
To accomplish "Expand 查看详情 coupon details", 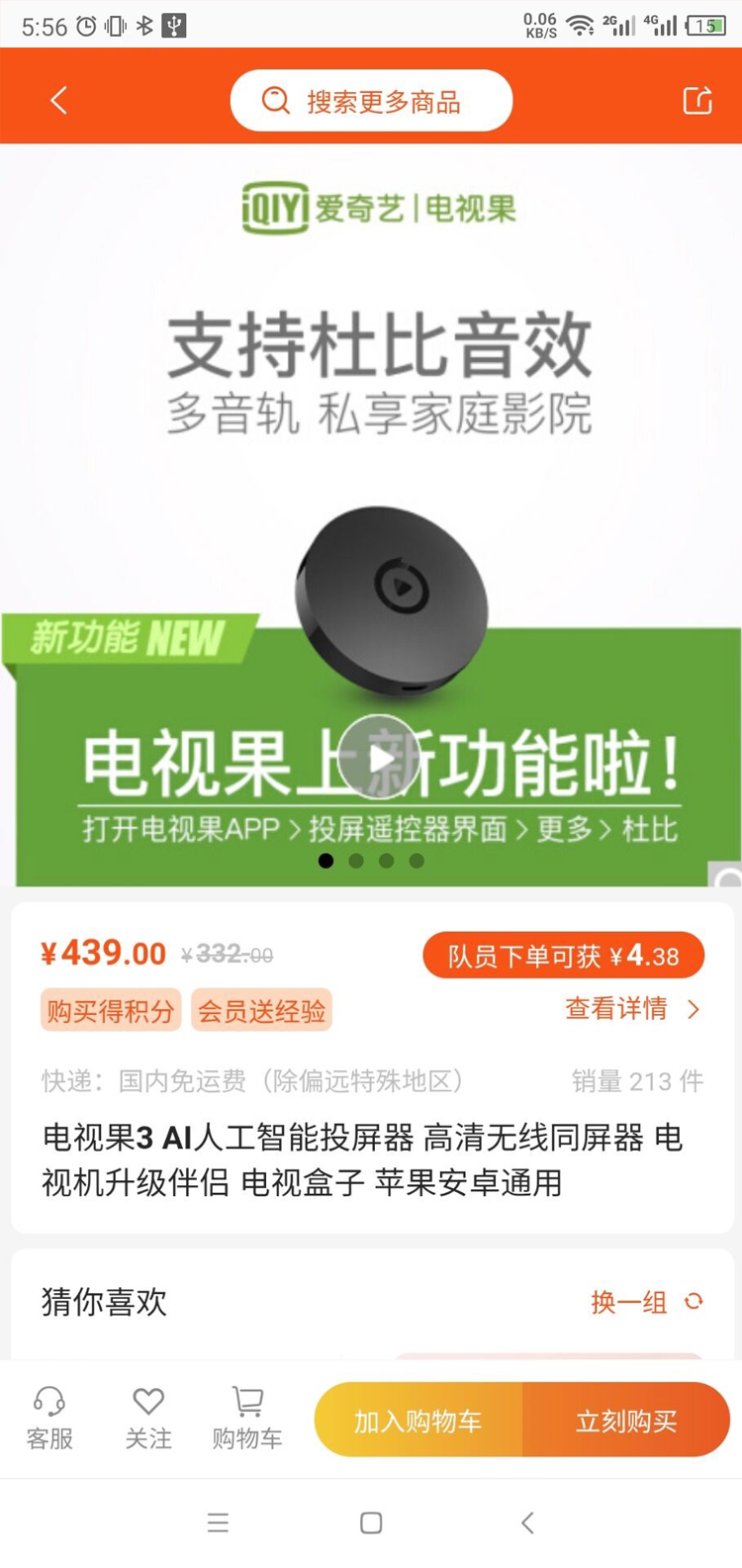I will pyautogui.click(x=632, y=1009).
